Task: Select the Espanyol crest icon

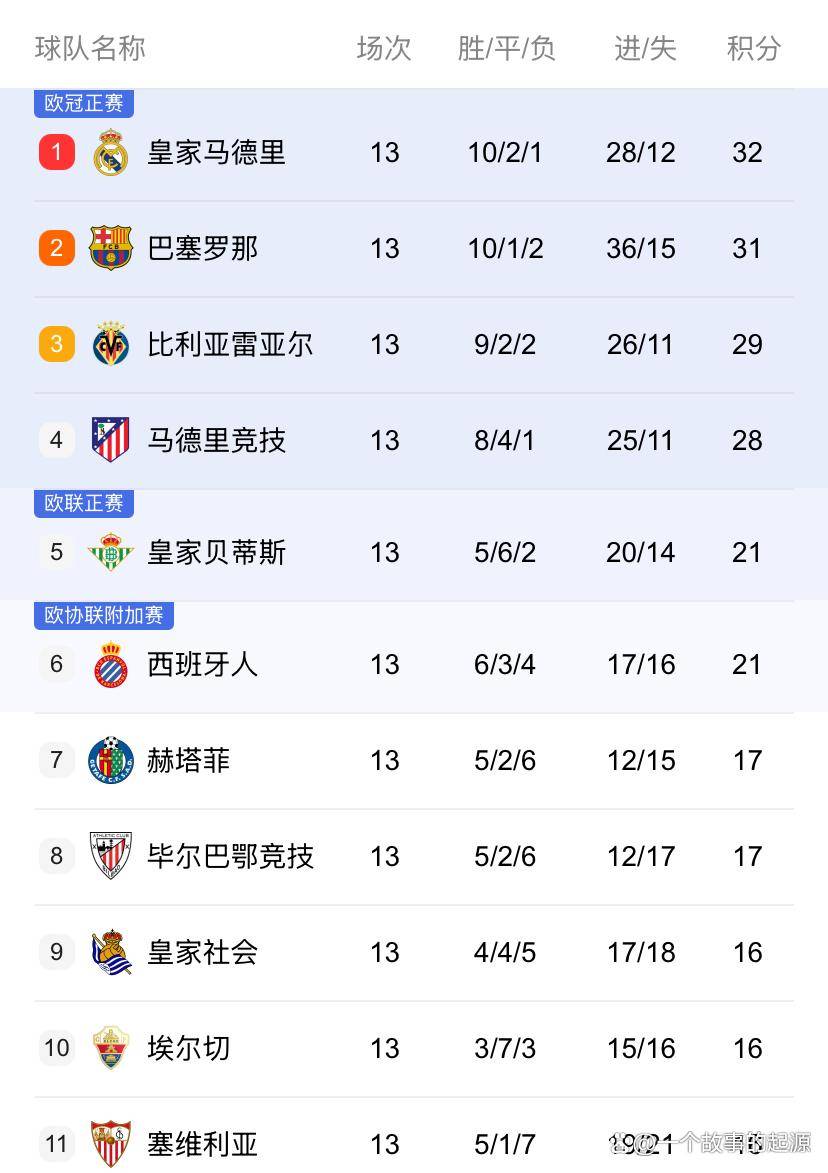Action: tap(111, 664)
